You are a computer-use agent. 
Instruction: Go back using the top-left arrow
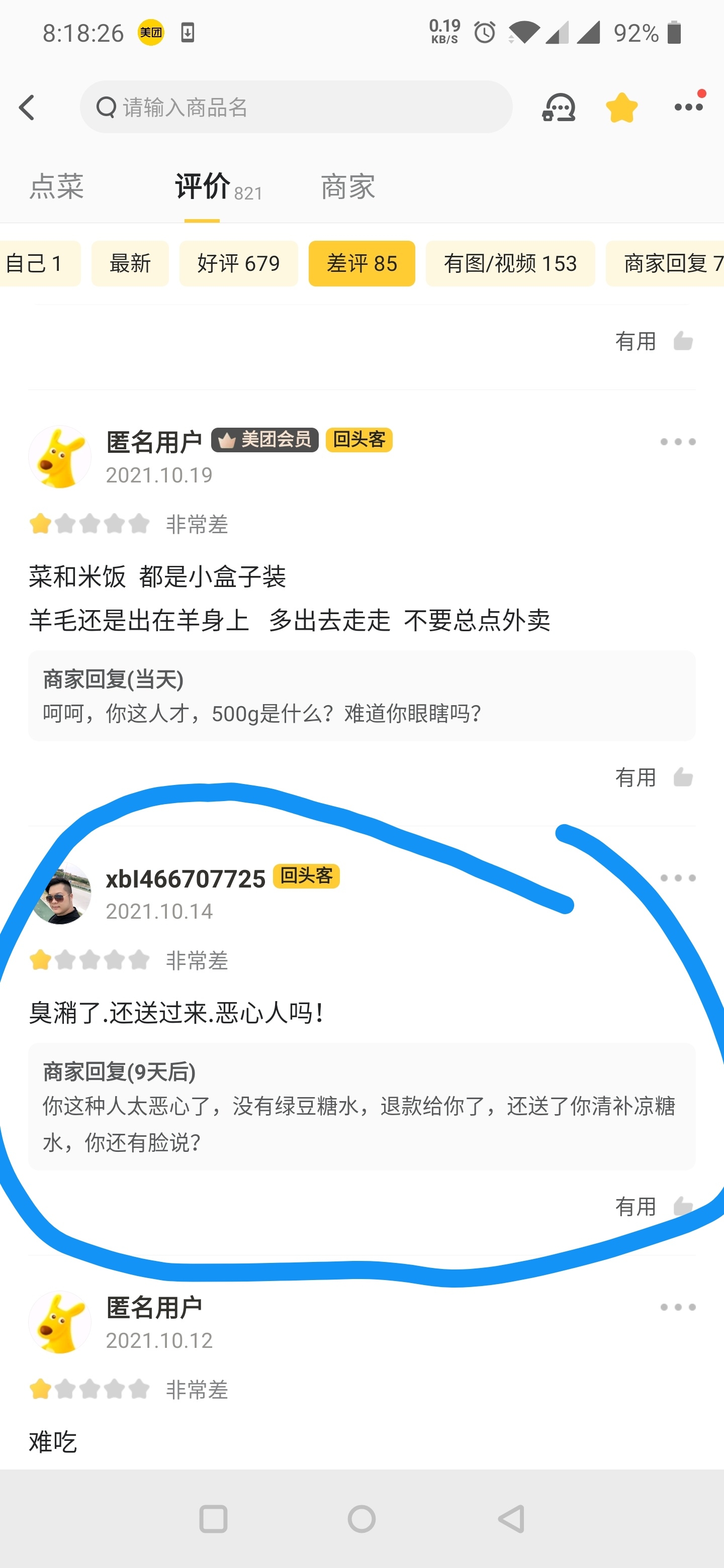[27, 108]
